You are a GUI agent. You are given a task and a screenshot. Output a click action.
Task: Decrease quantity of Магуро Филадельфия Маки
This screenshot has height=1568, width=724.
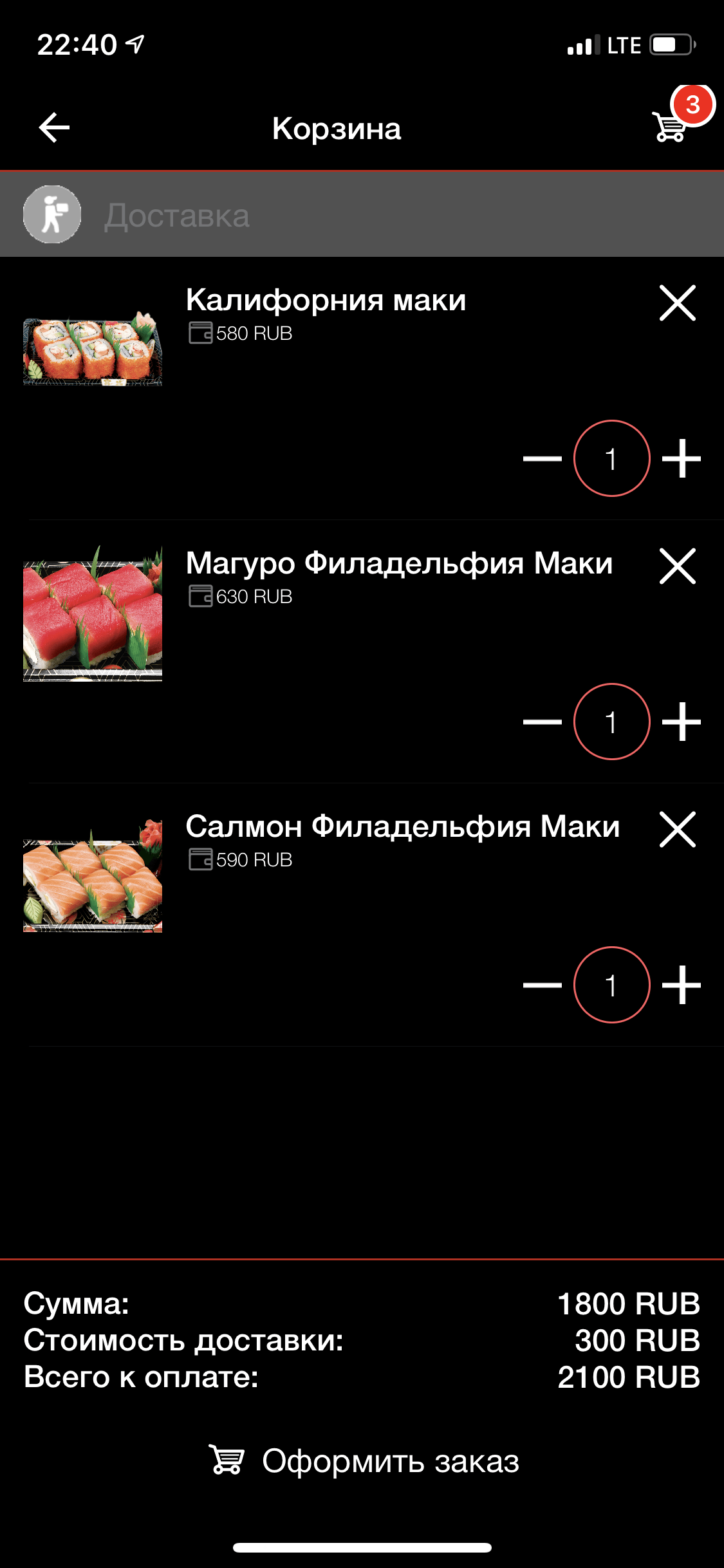click(x=542, y=722)
